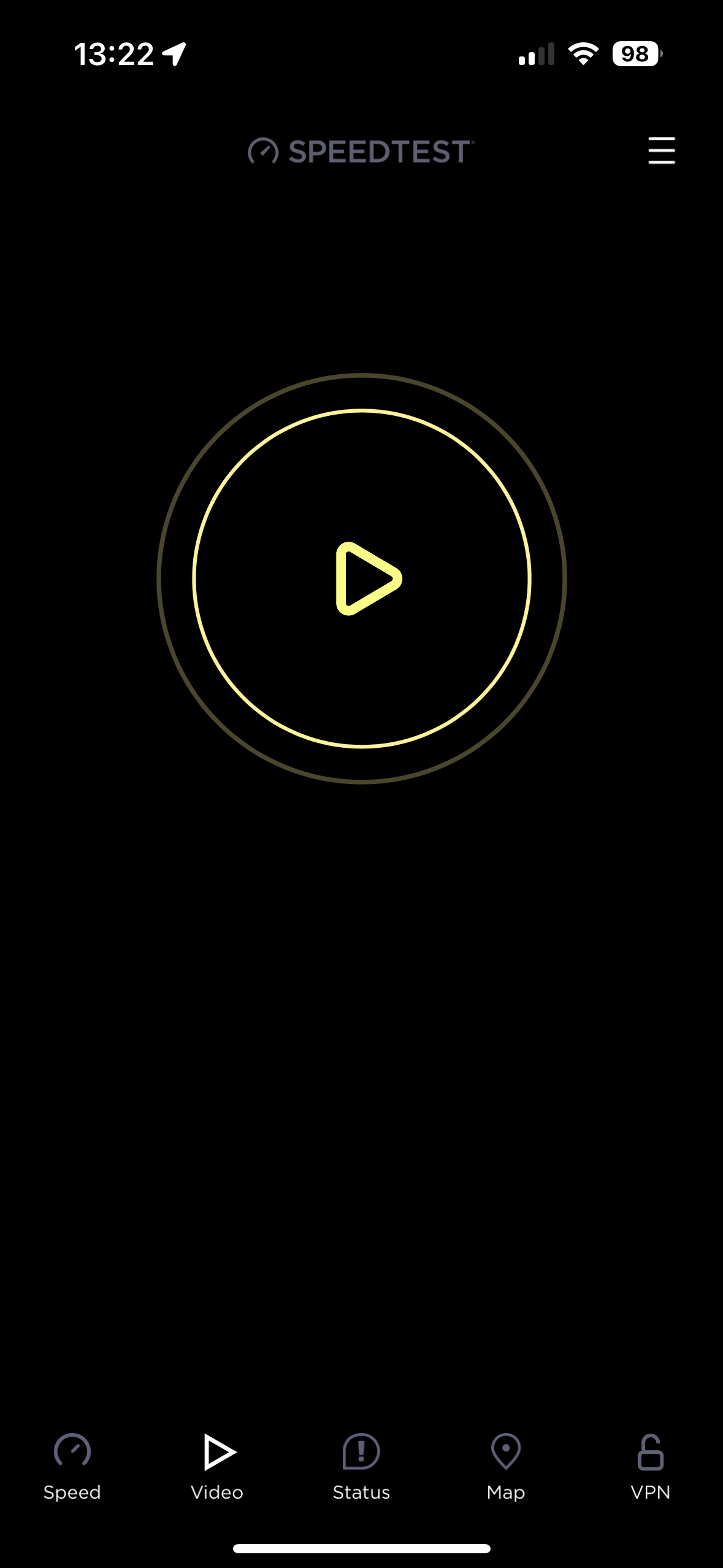Select the Video tab
This screenshot has width=723, height=1568.
pos(217,1466)
